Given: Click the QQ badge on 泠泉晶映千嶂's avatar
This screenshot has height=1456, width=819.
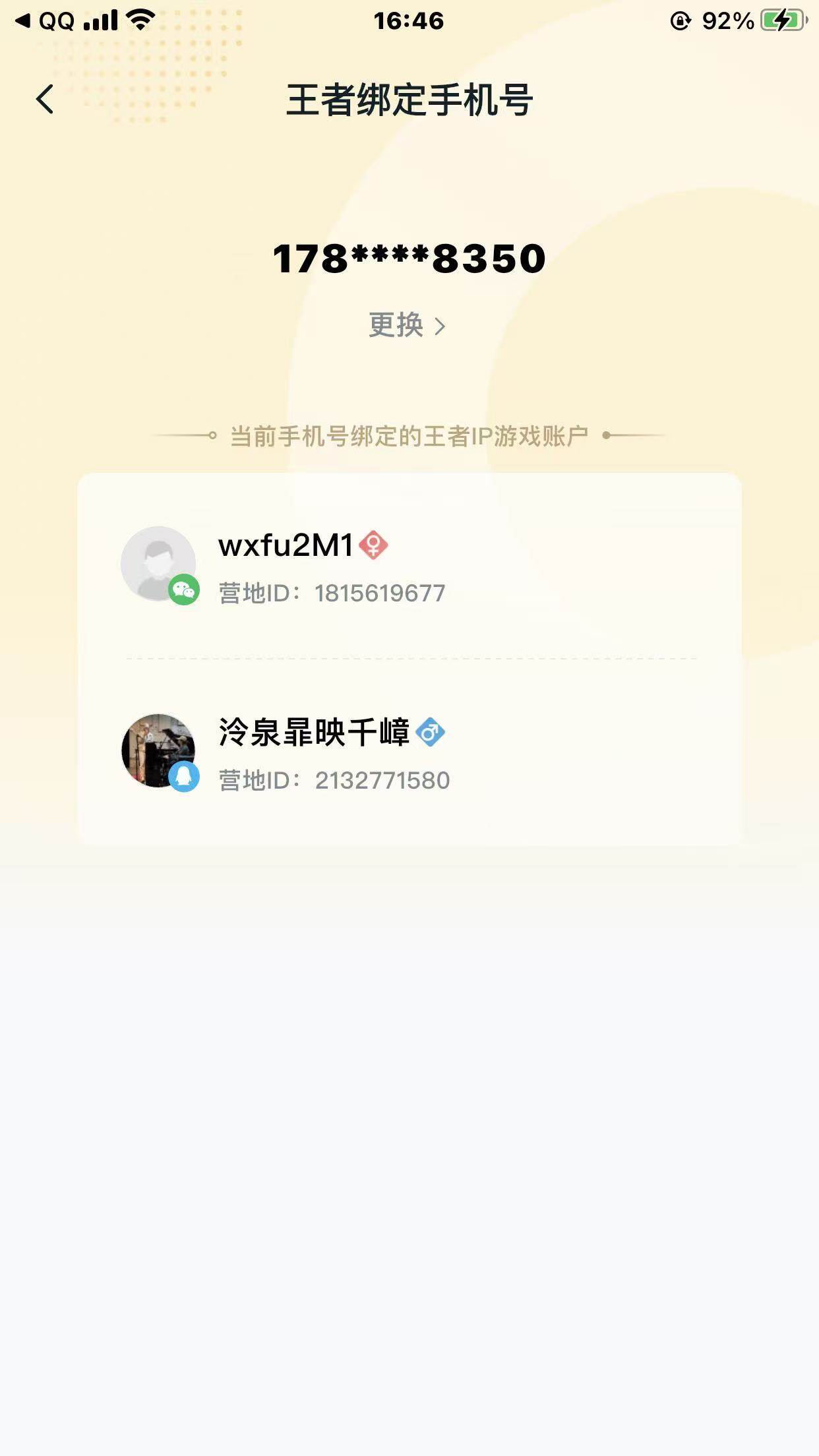Looking at the screenshot, I should point(185,778).
